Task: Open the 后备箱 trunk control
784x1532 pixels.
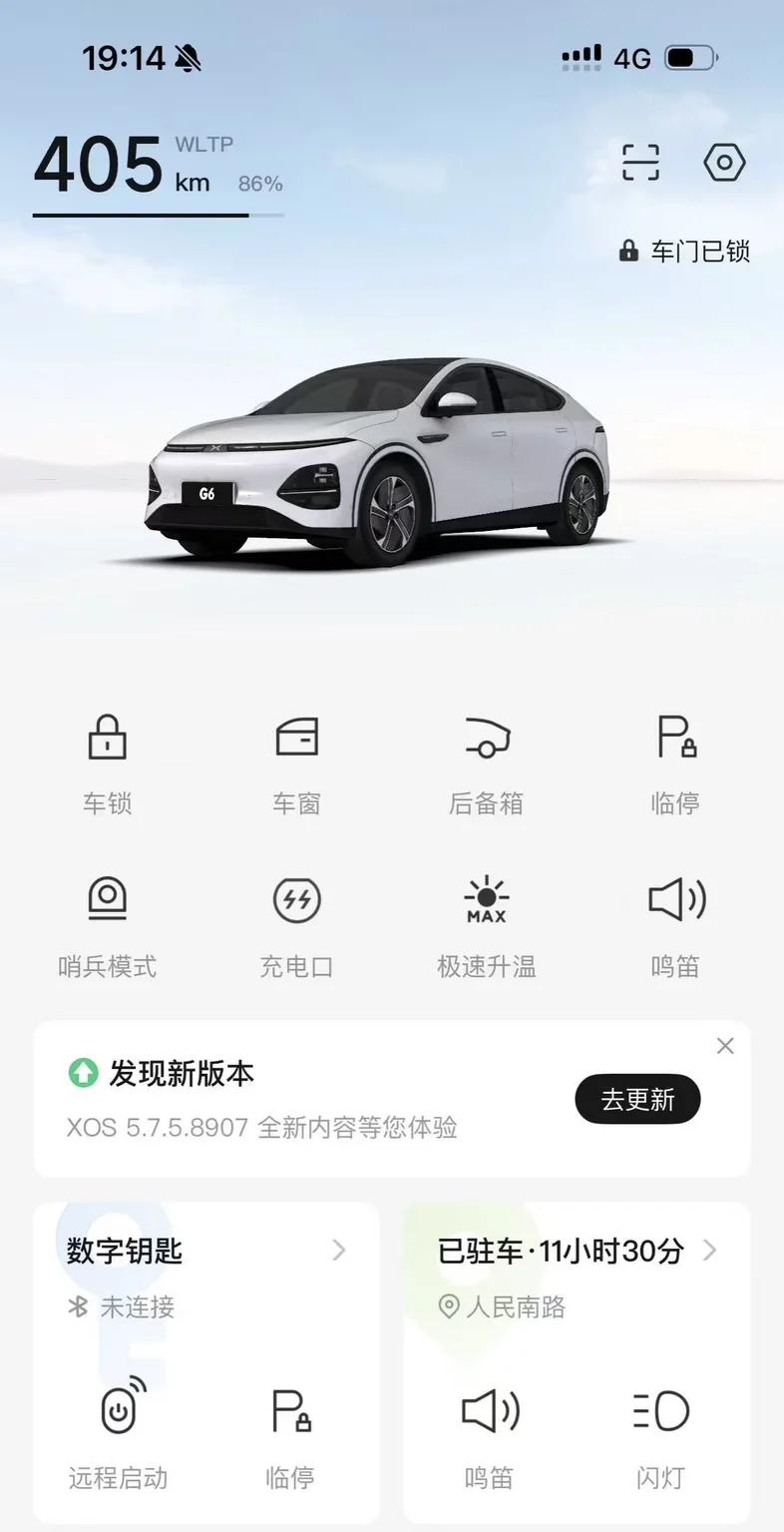Action: tap(486, 764)
